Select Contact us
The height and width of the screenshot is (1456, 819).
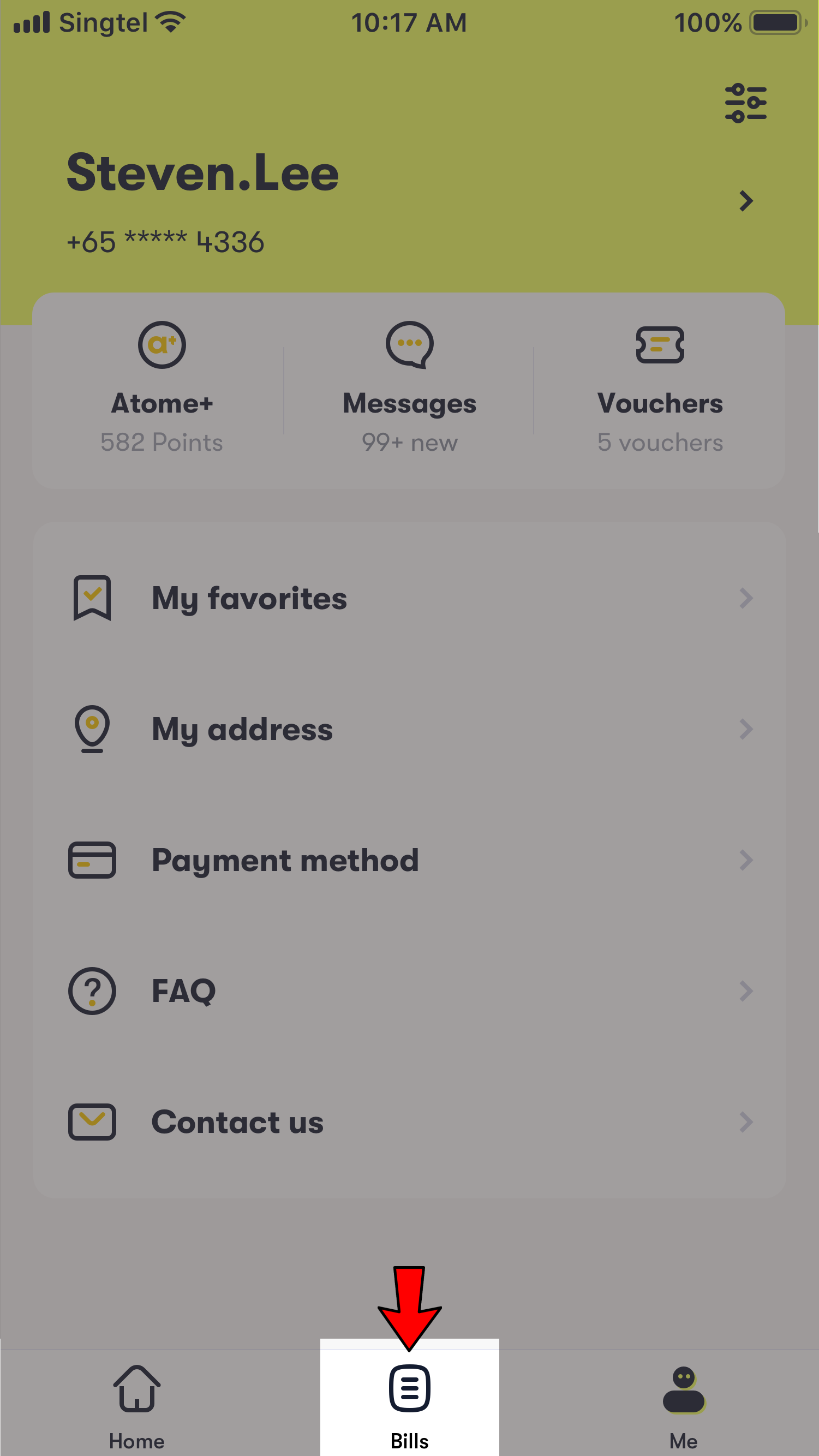(x=409, y=1122)
